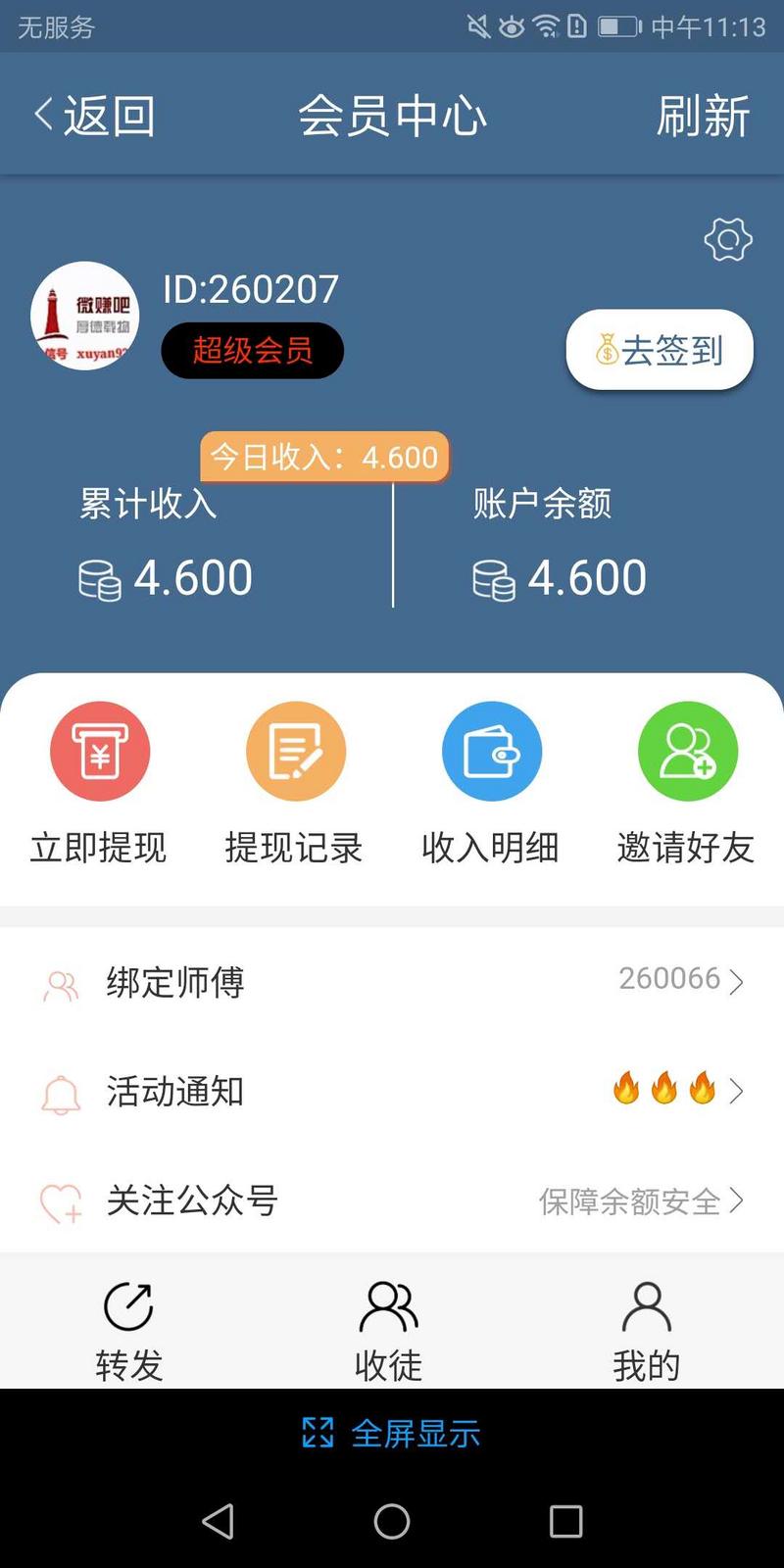Select the 立即提现 withdraw icon
The image size is (784, 1568).
coord(100,750)
